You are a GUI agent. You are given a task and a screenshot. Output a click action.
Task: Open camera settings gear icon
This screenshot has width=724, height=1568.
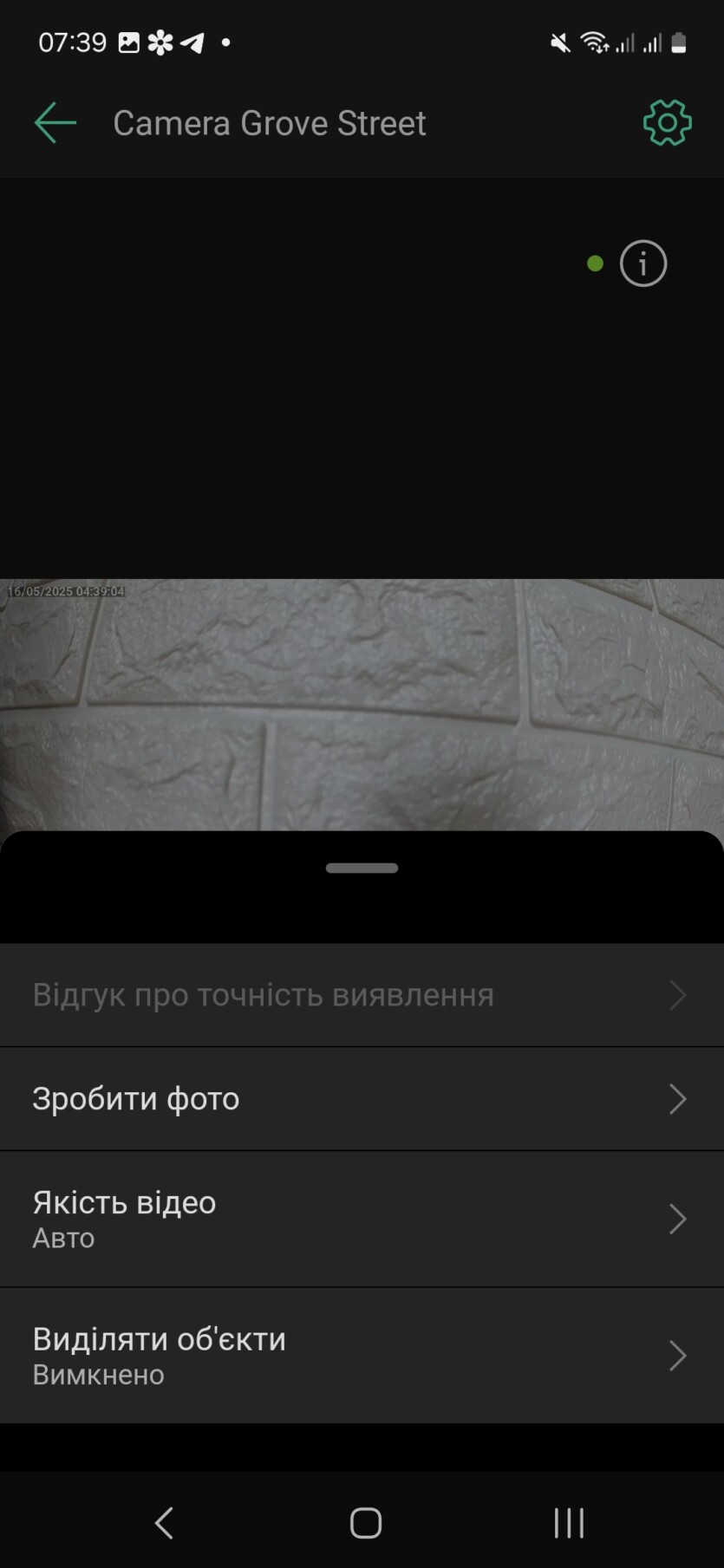tap(667, 123)
